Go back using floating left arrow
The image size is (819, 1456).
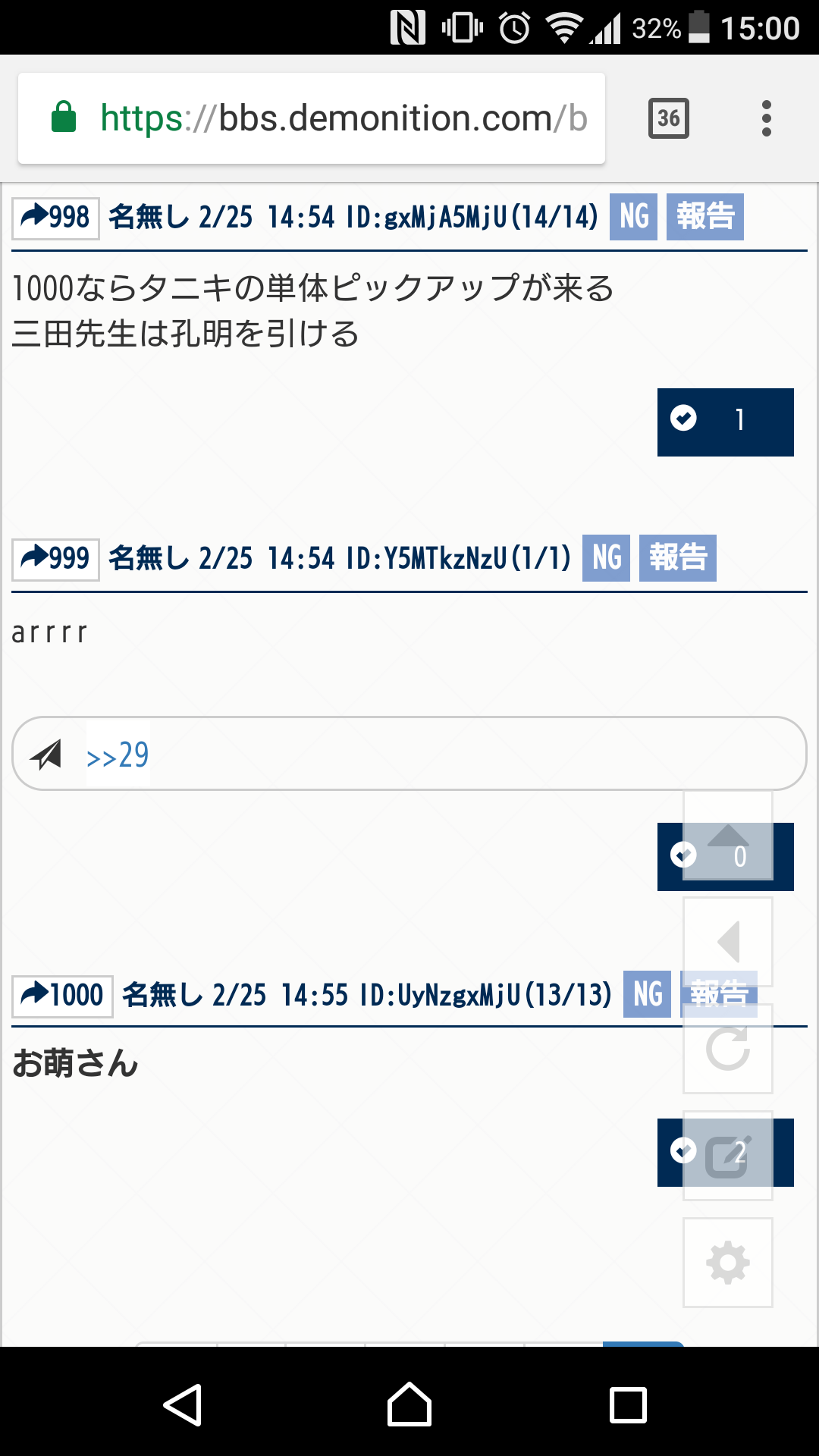(728, 942)
